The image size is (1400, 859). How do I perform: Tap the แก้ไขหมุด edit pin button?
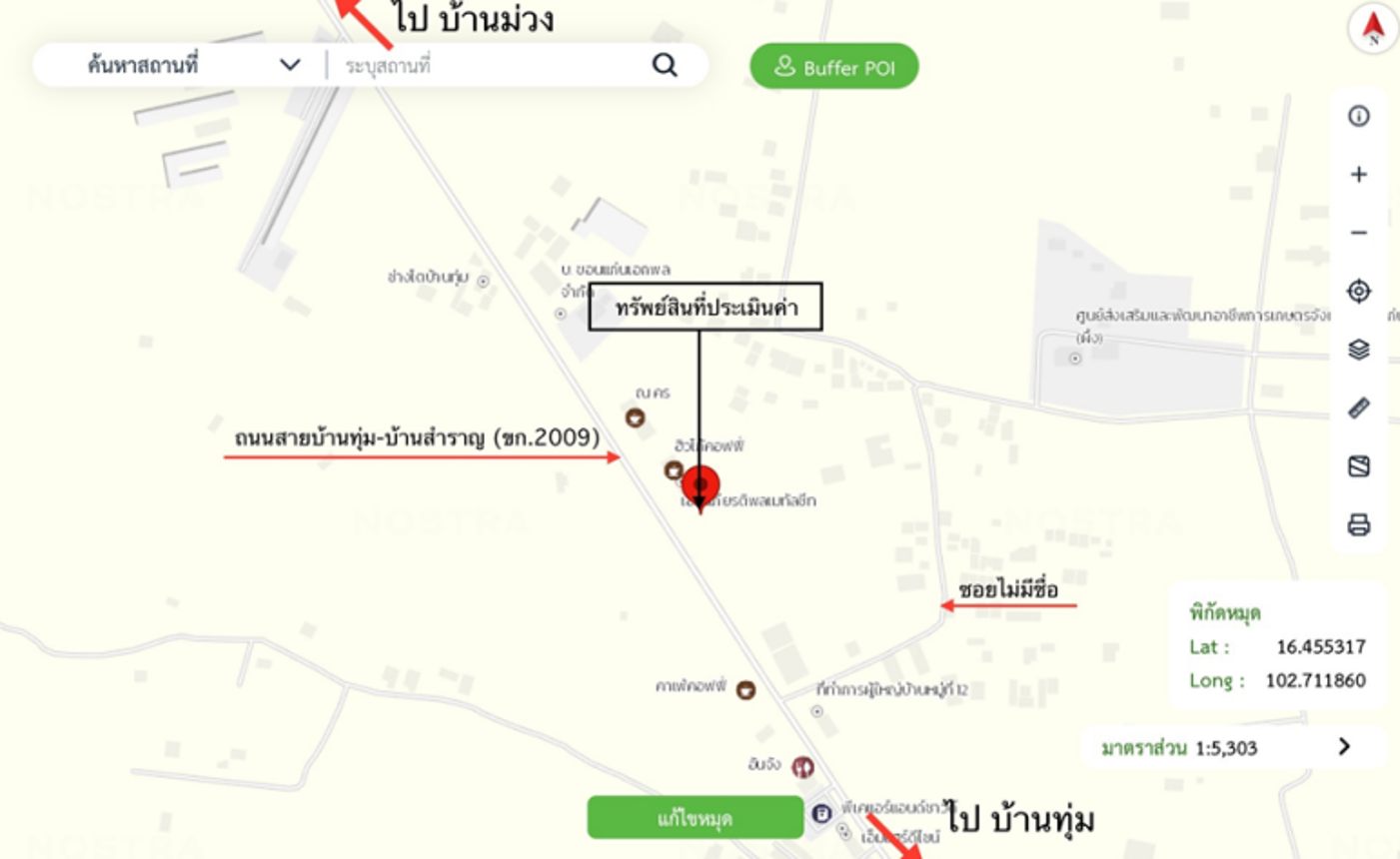click(x=696, y=819)
